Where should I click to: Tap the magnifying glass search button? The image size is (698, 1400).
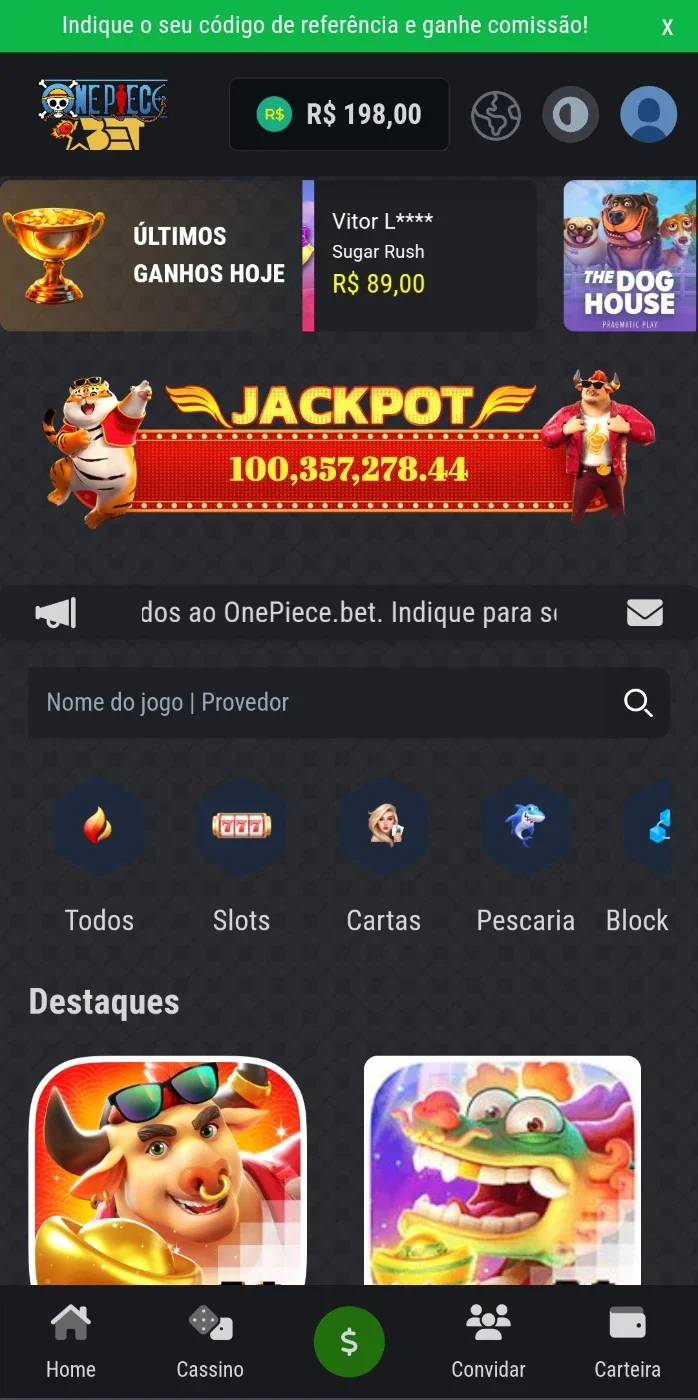pos(638,703)
